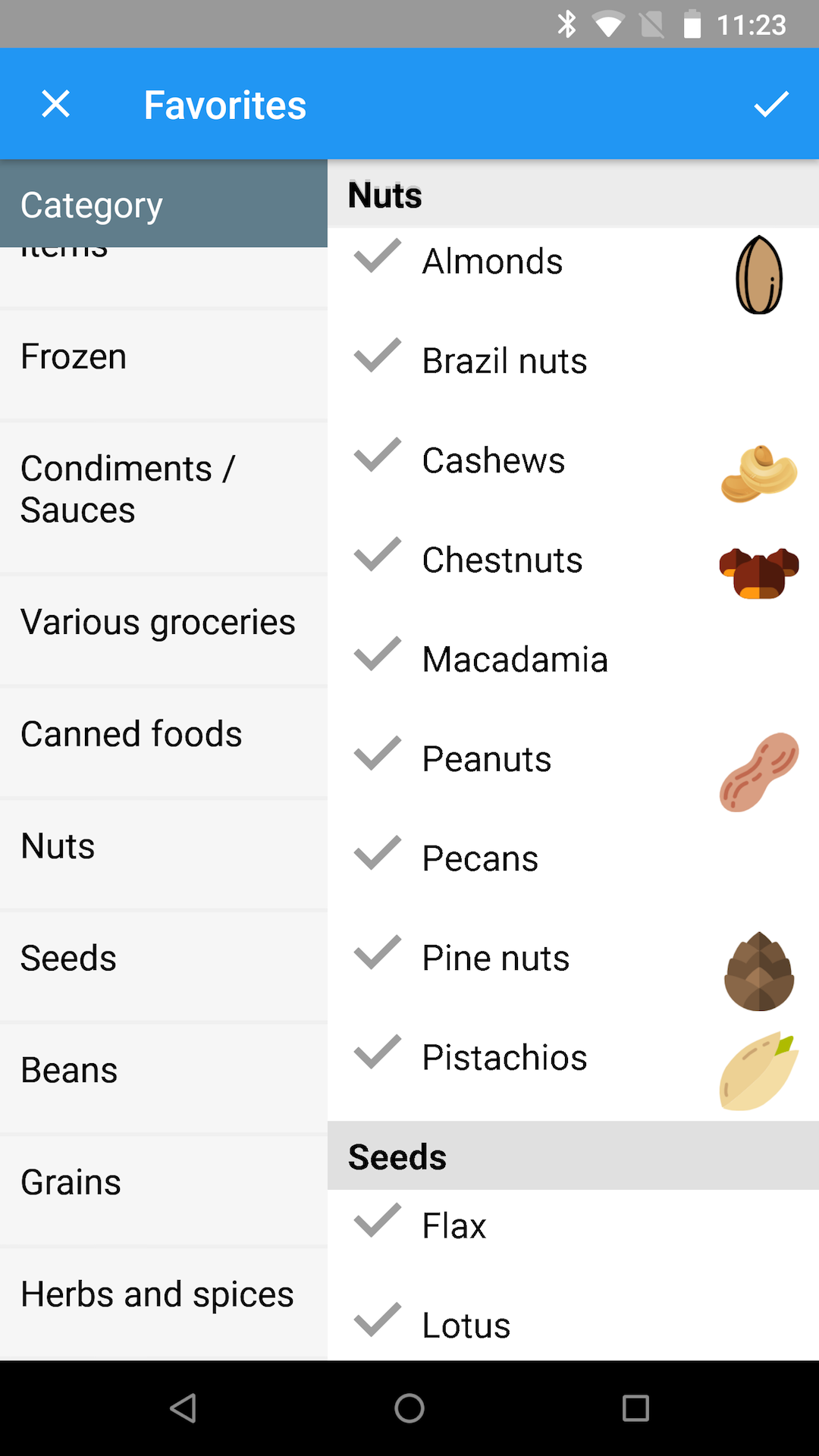Close Favorites using the X icon

click(x=55, y=104)
